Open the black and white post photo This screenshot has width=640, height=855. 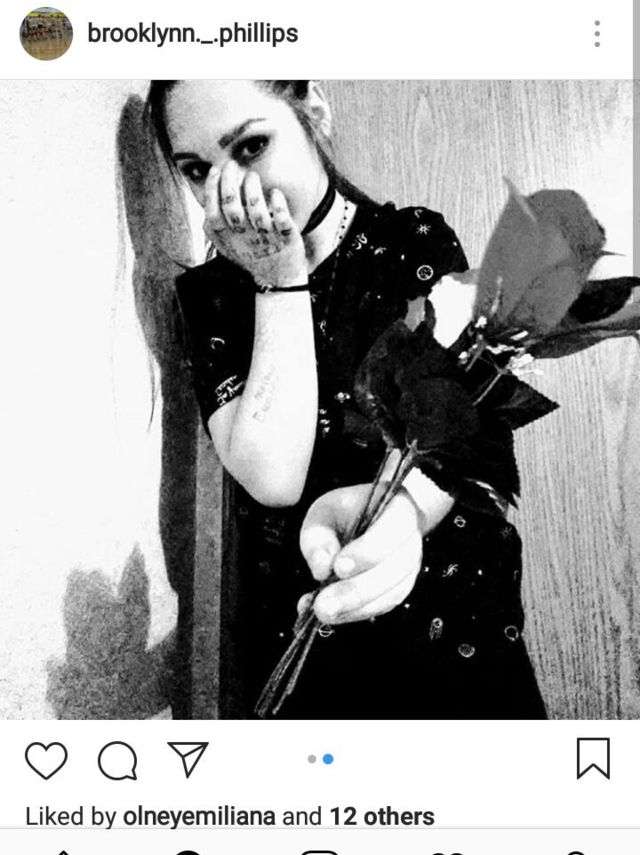click(x=320, y=400)
